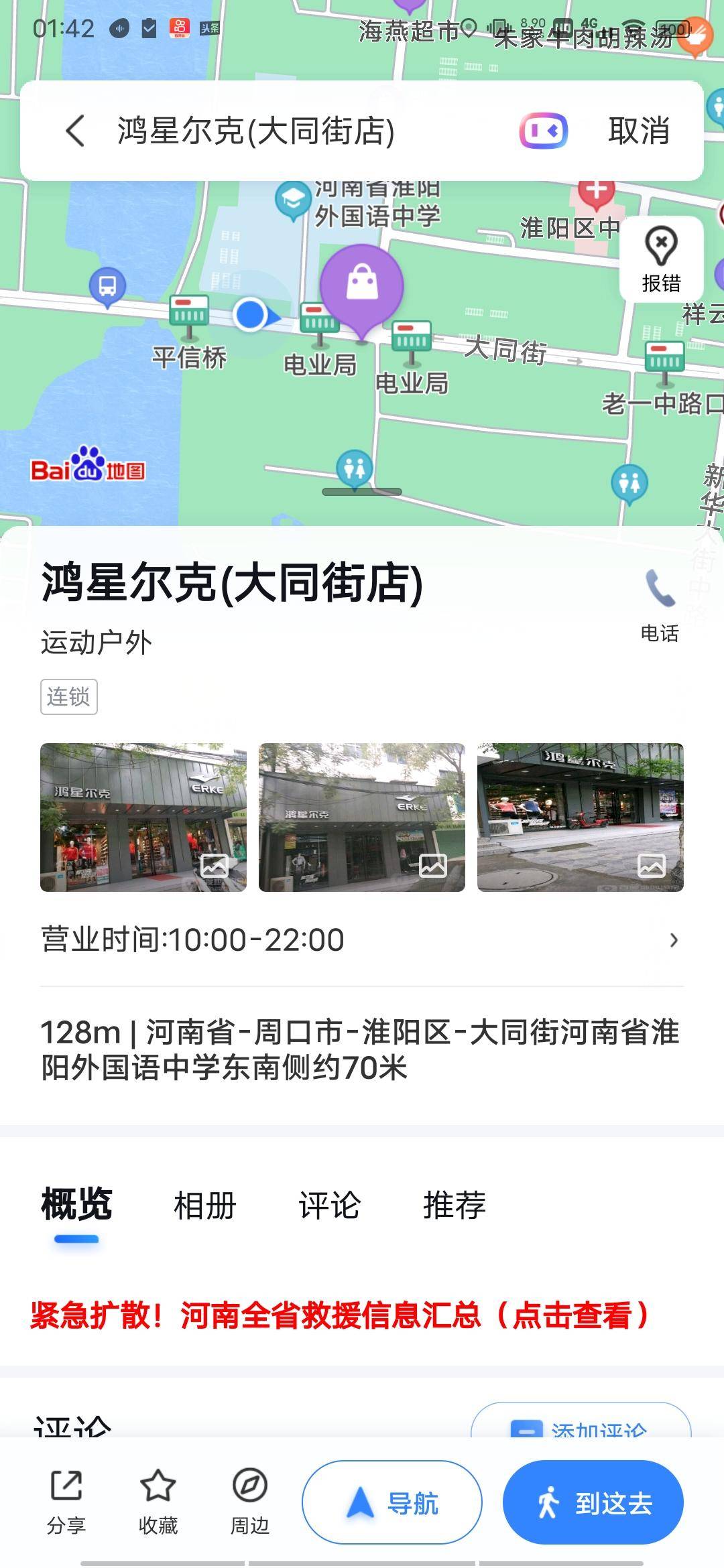Tap 到这去 to get walking directions

[x=593, y=1502]
